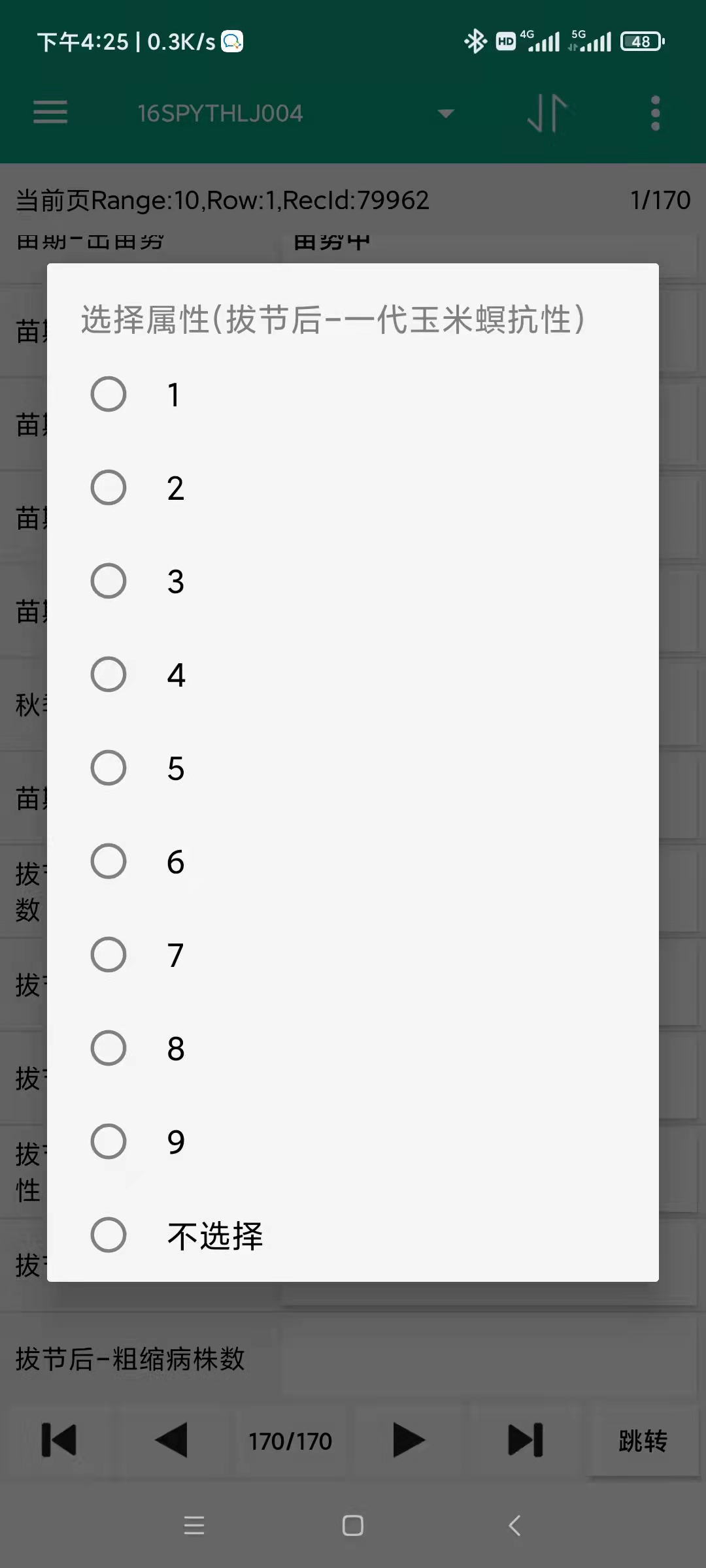The image size is (706, 1568).
Task: Select radio option 7
Action: click(352, 955)
